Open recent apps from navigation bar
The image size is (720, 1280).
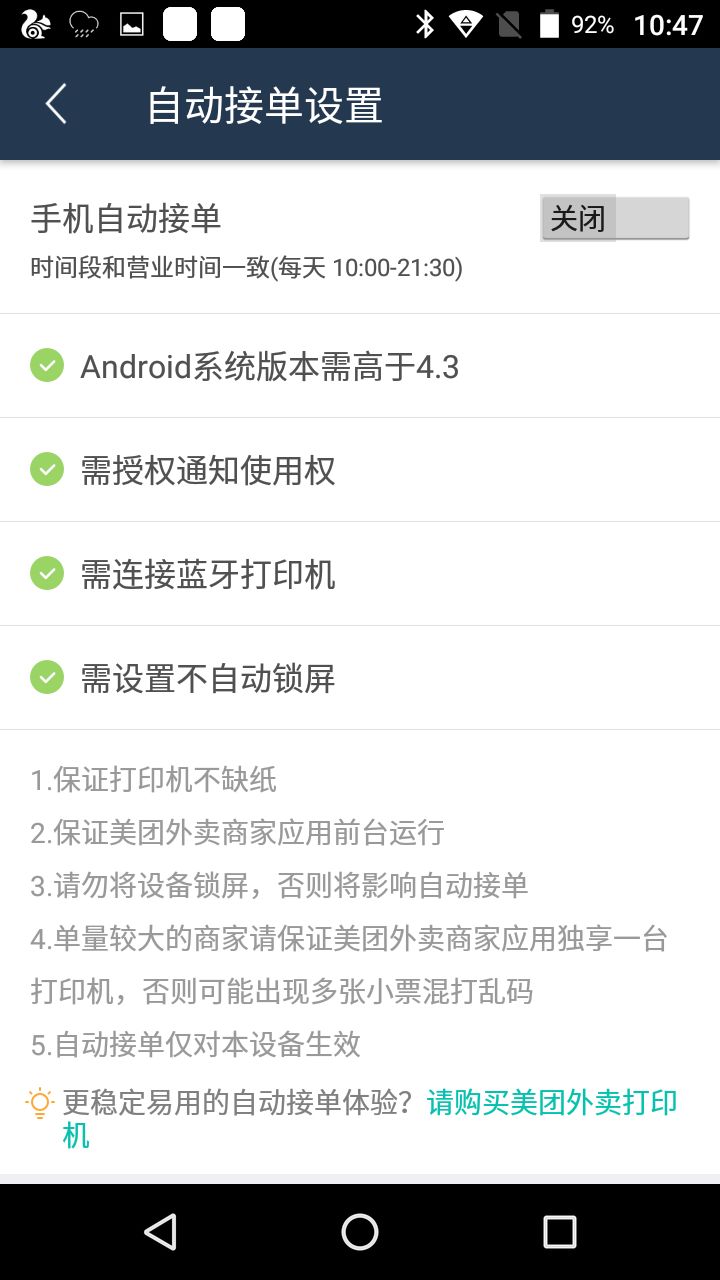pyautogui.click(x=559, y=1232)
